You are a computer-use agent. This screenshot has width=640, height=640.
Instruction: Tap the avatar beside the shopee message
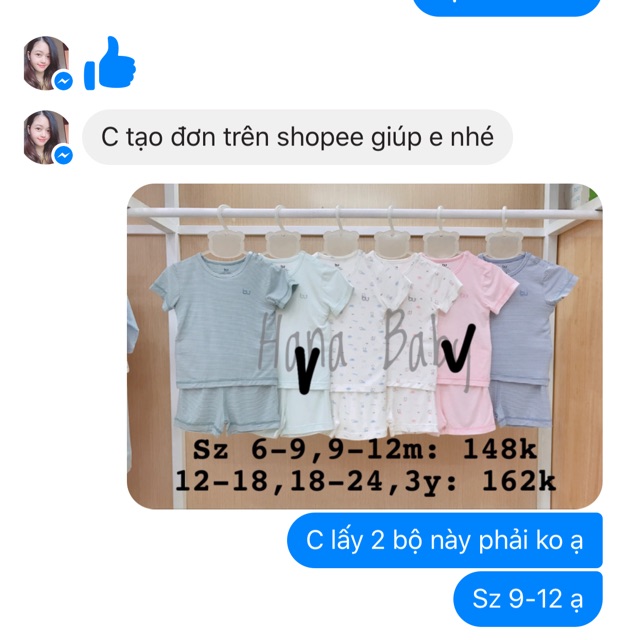click(x=46, y=137)
